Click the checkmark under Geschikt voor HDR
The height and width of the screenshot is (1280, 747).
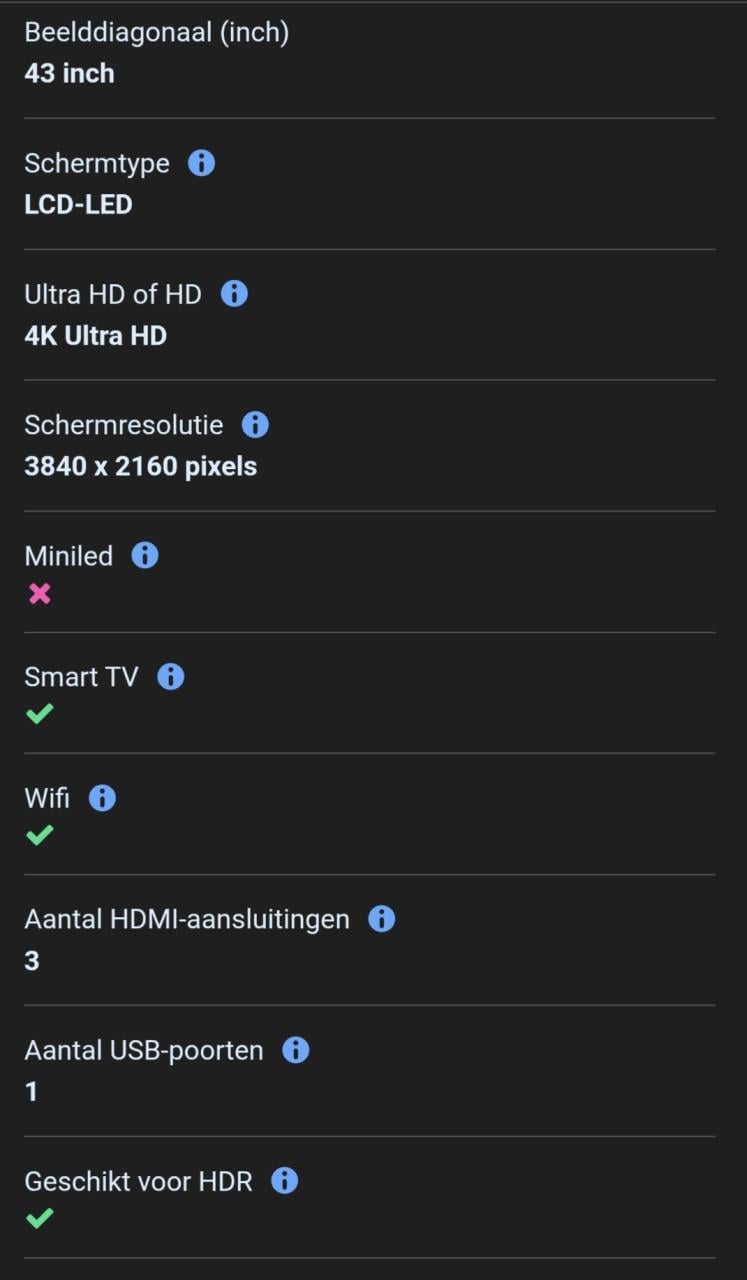coord(39,1217)
